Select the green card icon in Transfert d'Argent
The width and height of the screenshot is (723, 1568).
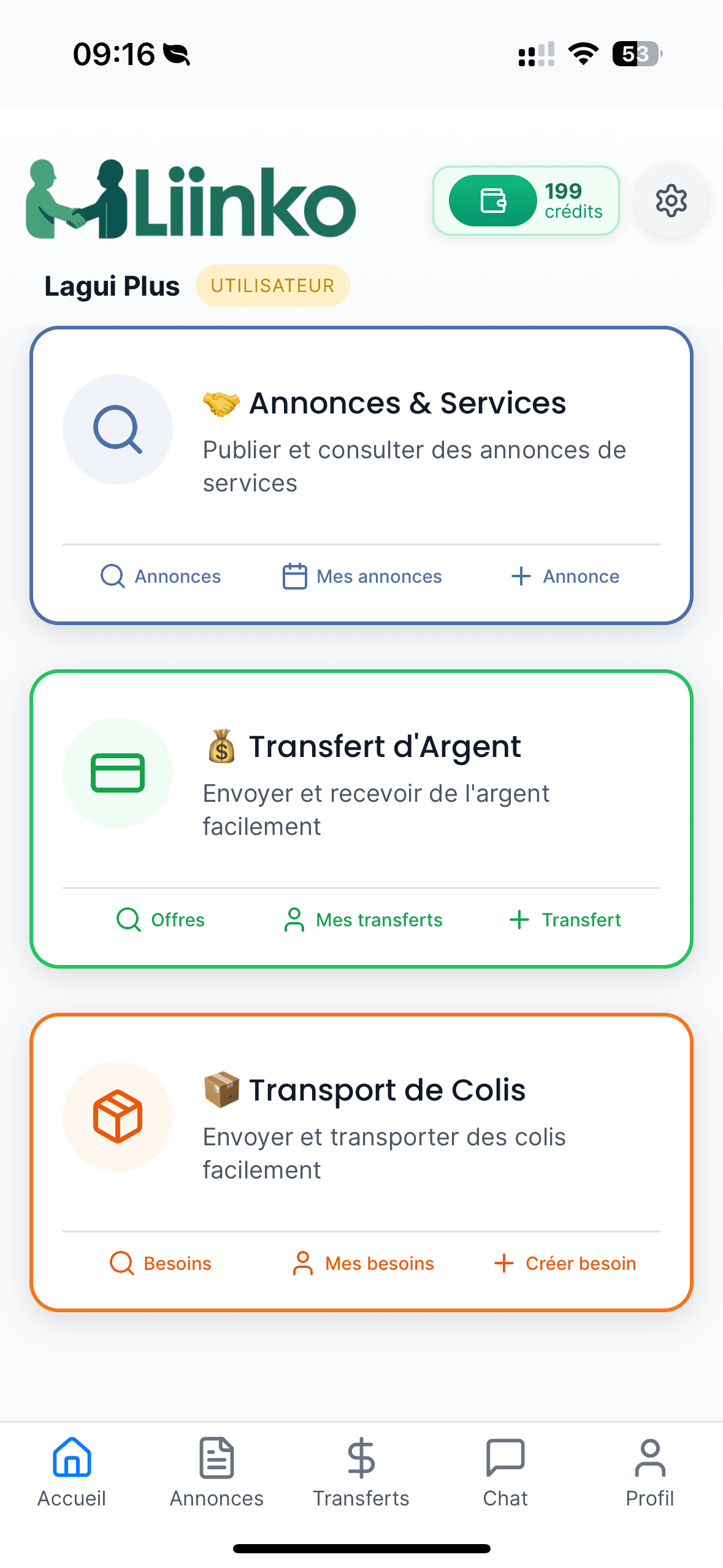(117, 772)
